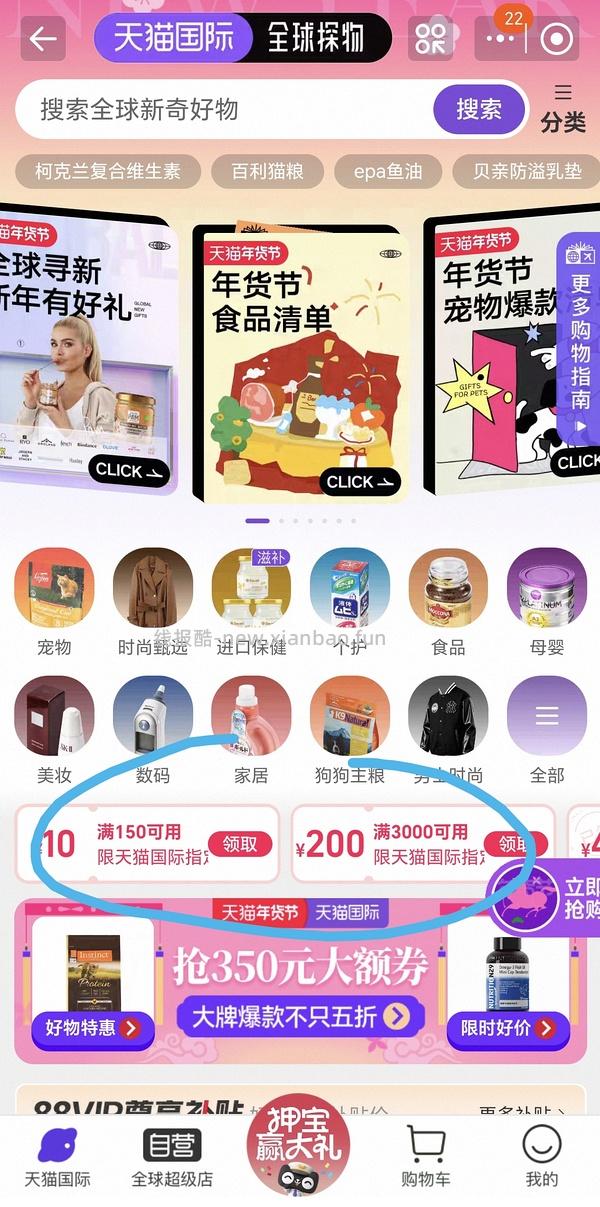Switch to the 购物车 tab
The height and width of the screenshot is (1207, 600).
pos(425,1156)
